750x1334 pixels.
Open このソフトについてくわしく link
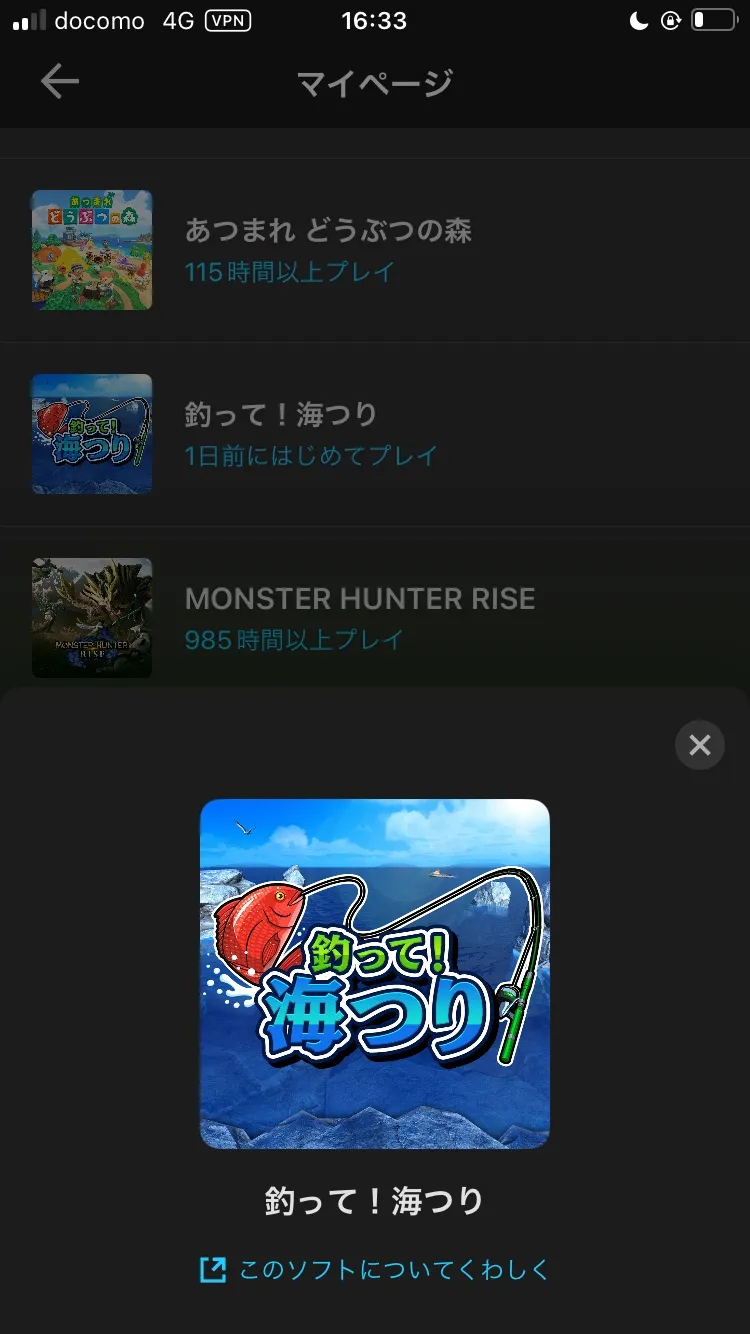(x=375, y=1270)
